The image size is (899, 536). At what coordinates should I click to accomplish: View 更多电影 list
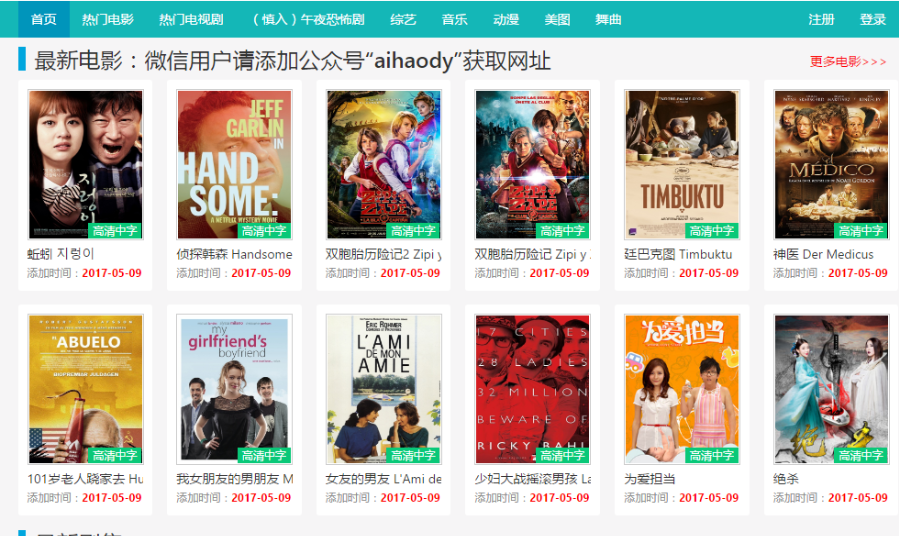click(847, 62)
